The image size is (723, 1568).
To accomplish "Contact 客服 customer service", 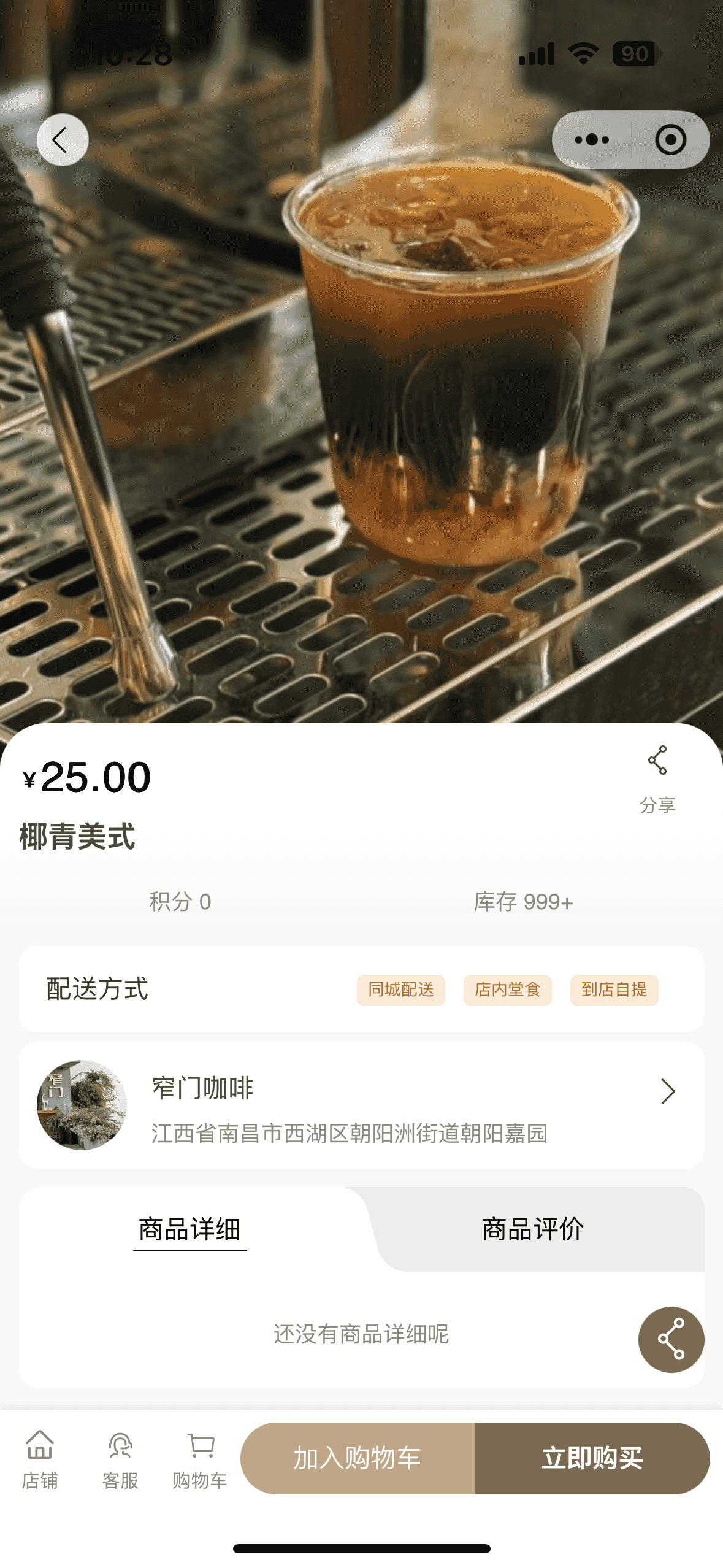I will [x=120, y=1459].
